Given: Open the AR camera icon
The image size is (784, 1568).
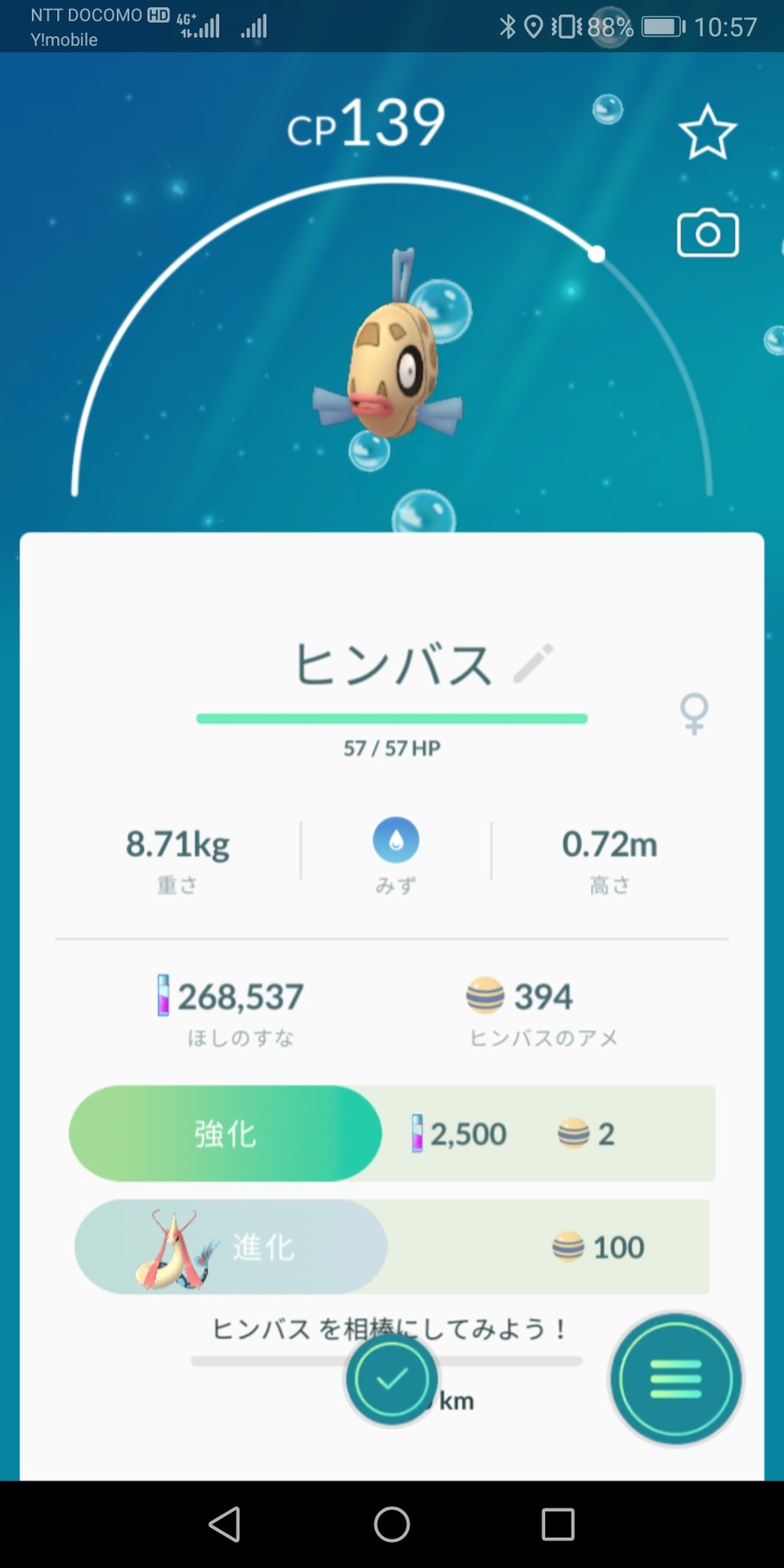Looking at the screenshot, I should [707, 233].
